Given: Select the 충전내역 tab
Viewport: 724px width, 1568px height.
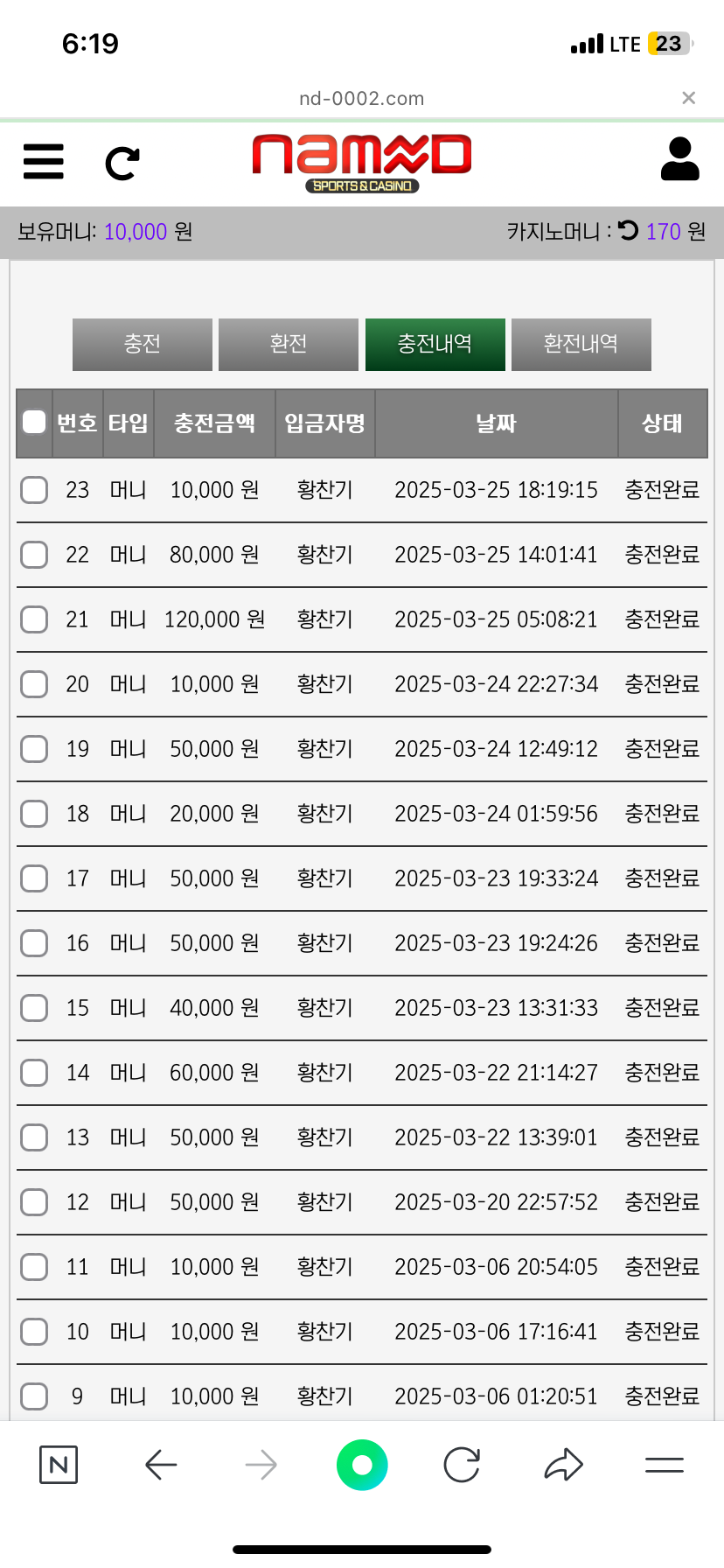Looking at the screenshot, I should coord(435,344).
